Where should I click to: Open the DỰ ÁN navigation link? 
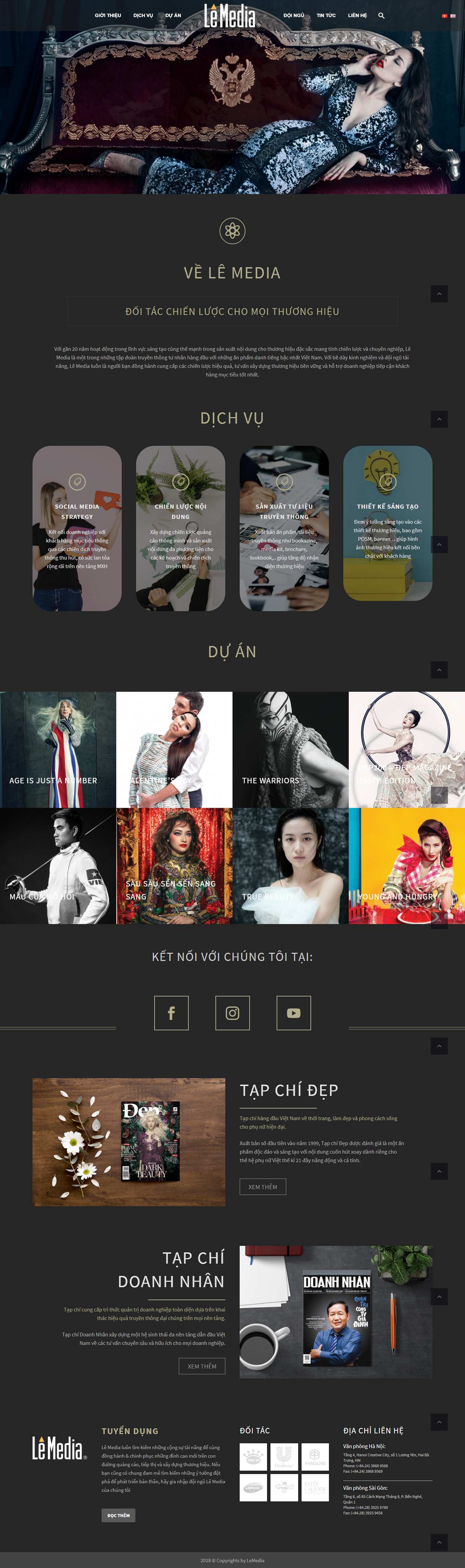coord(173,15)
